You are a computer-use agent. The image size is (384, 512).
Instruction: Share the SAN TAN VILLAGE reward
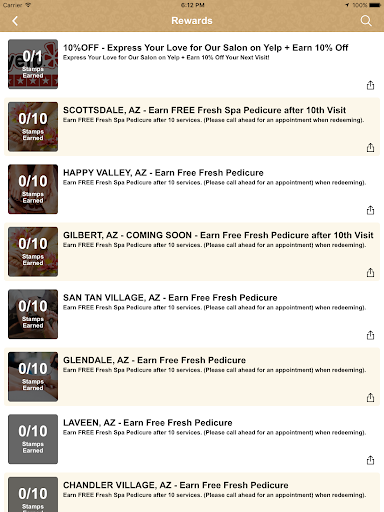370,335
